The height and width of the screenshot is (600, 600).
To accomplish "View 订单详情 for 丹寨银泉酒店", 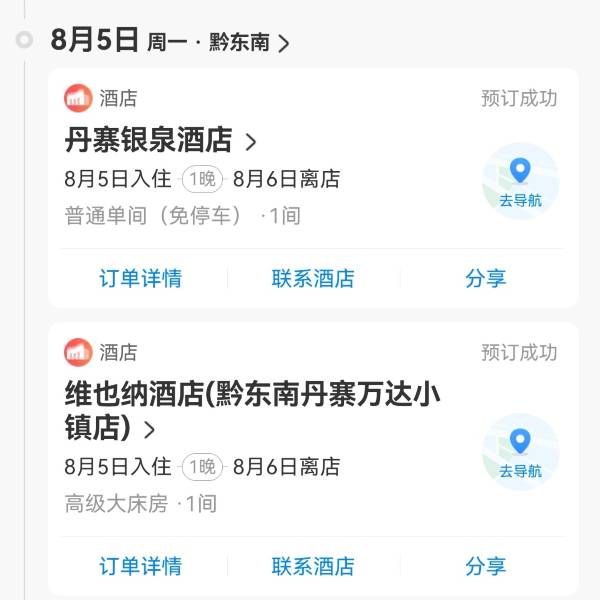I will pyautogui.click(x=140, y=279).
